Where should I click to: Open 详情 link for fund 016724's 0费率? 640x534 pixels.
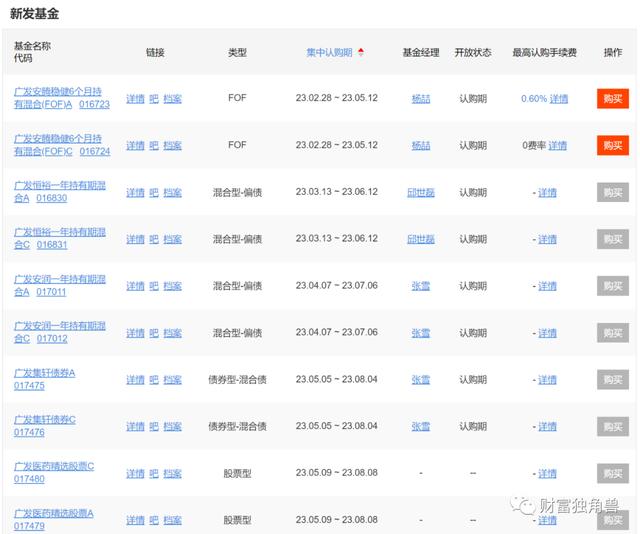[557, 145]
